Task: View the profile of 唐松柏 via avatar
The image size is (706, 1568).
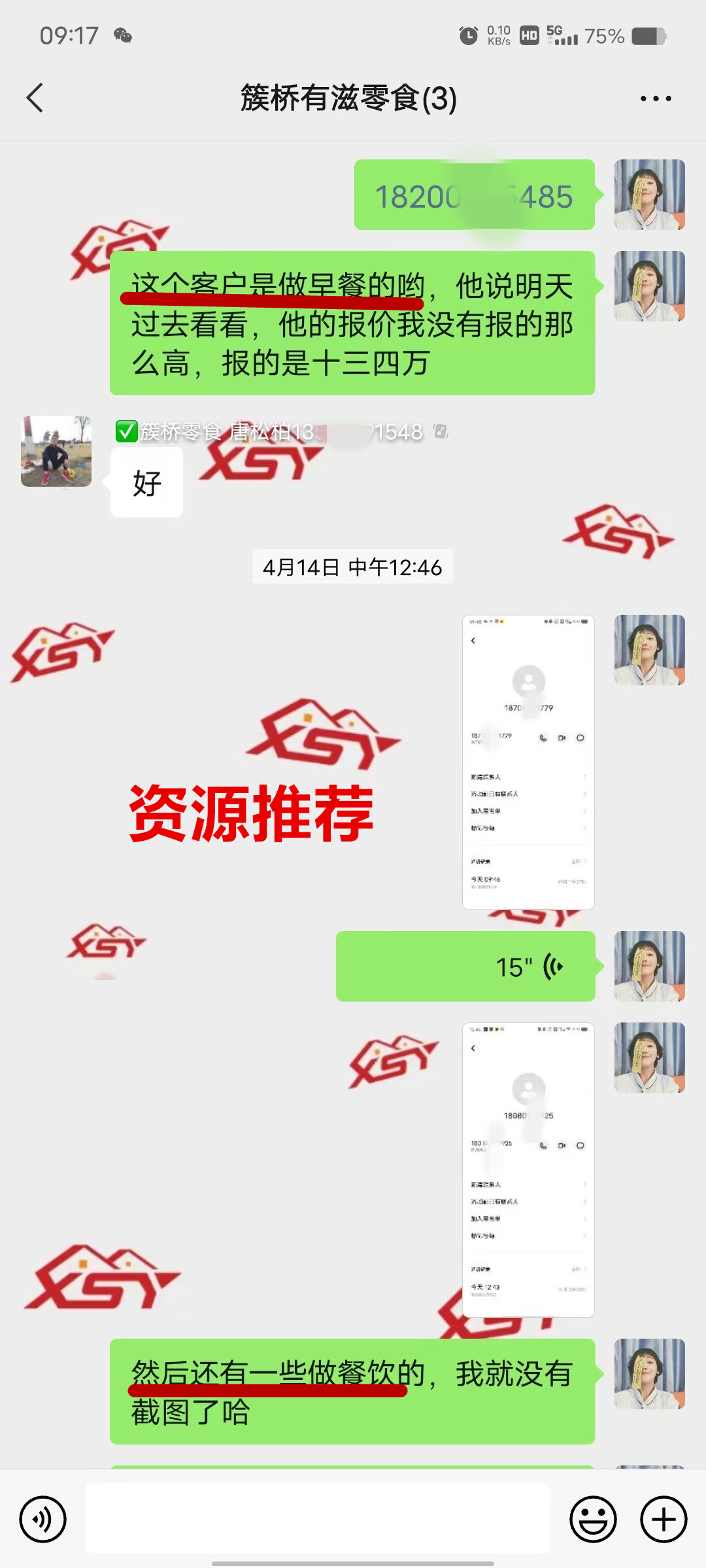Action: [56, 451]
